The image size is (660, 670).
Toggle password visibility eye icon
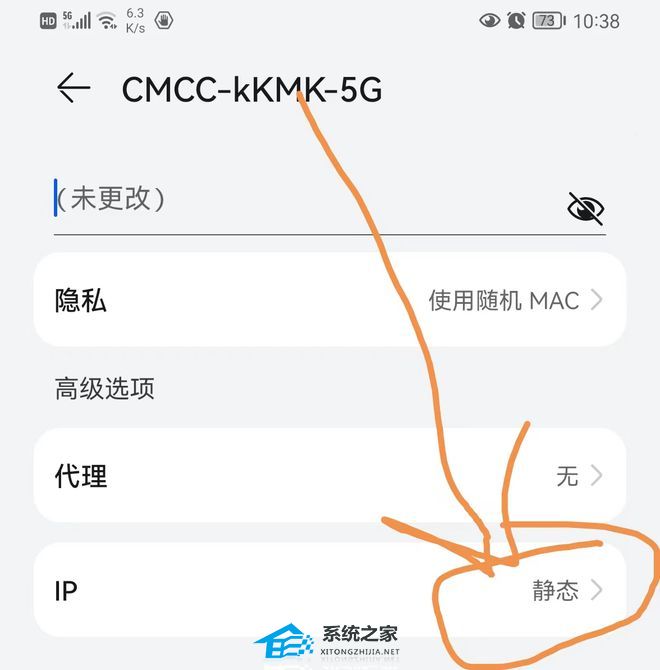(585, 208)
